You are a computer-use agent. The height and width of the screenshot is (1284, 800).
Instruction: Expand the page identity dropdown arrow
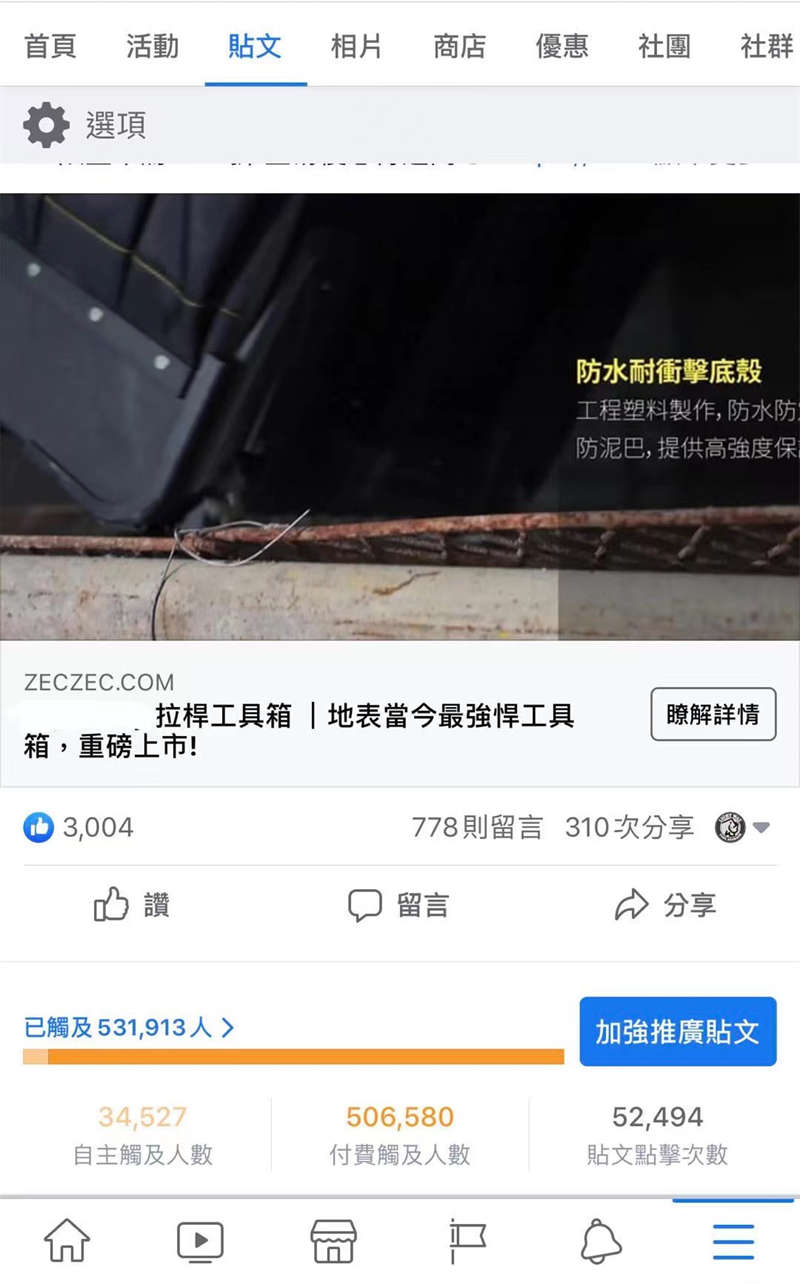point(761,827)
